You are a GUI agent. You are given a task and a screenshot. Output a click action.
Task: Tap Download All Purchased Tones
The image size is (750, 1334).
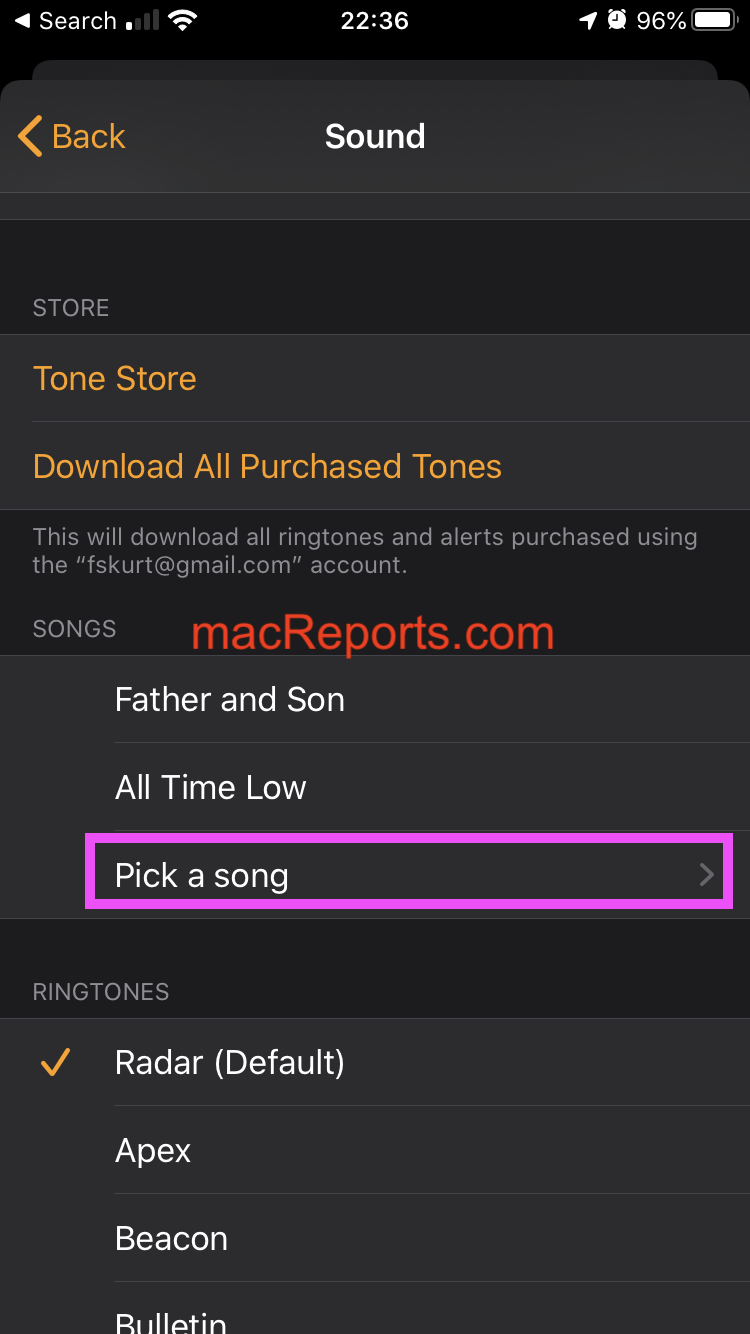[x=267, y=467]
